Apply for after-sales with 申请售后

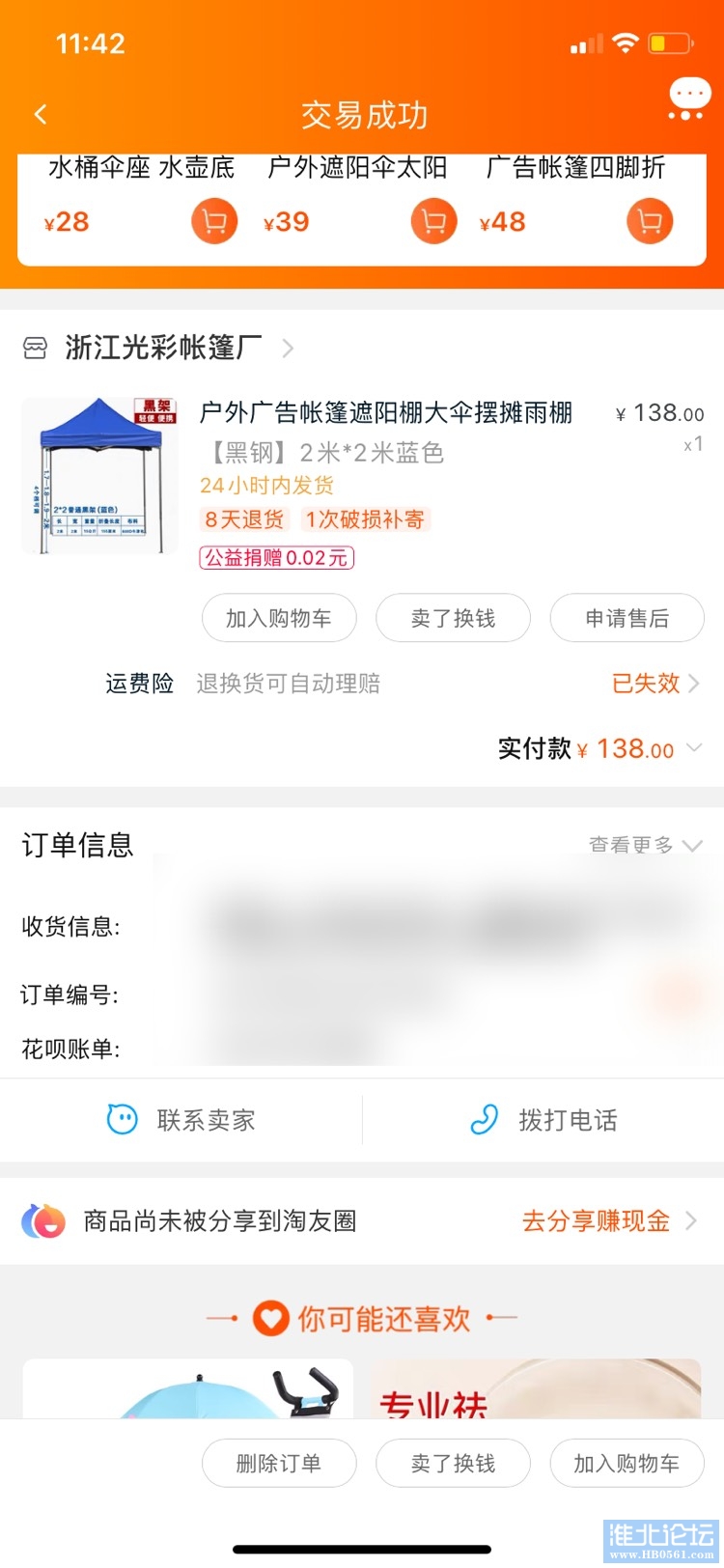(x=627, y=618)
